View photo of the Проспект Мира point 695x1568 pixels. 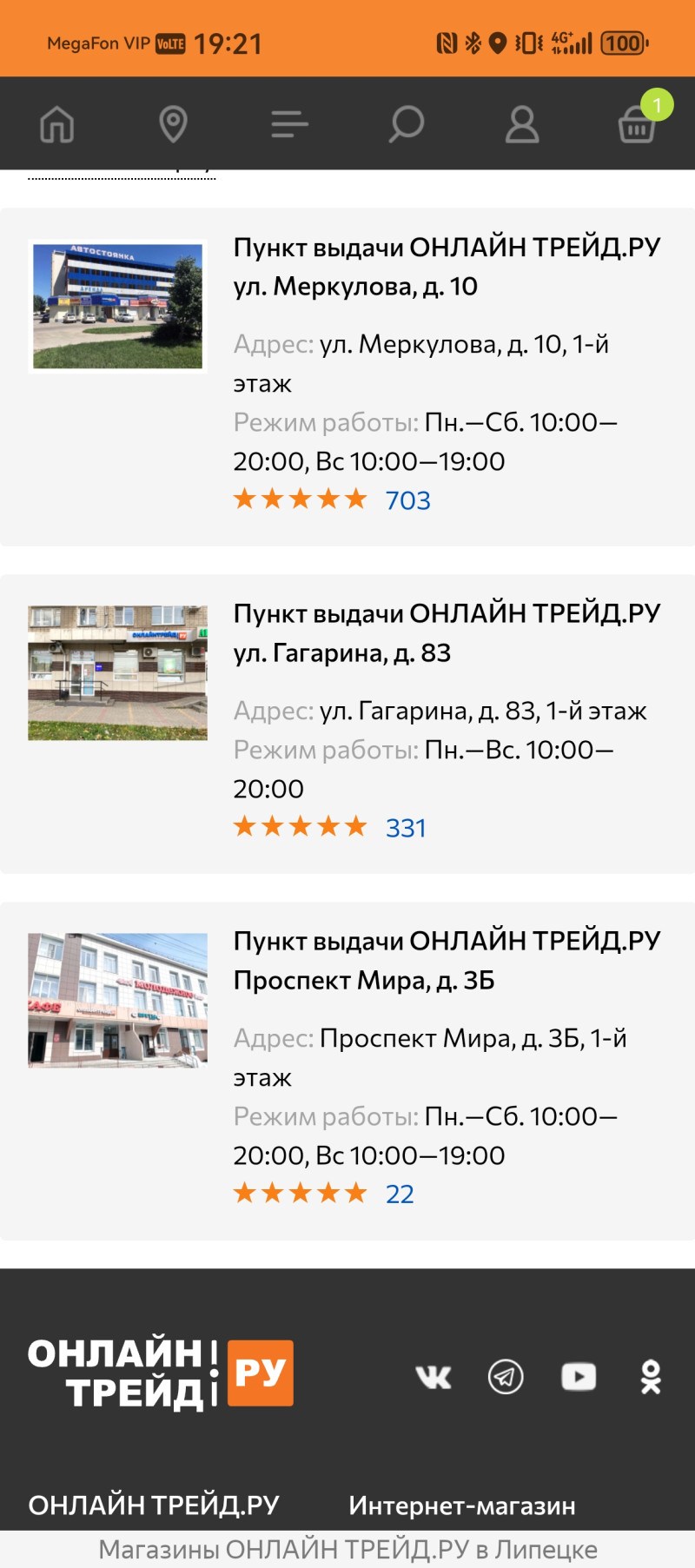pyautogui.click(x=117, y=1001)
